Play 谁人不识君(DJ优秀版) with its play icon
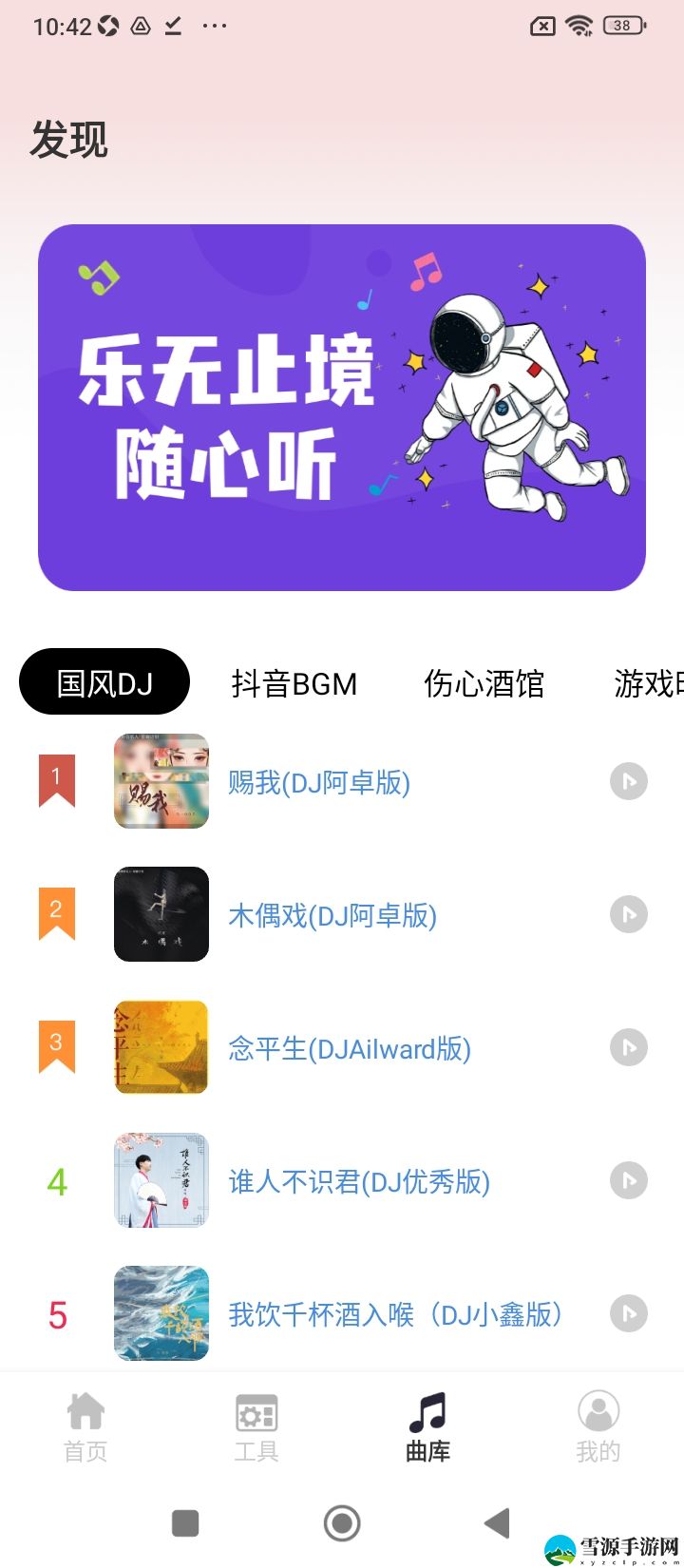Viewport: 684px width, 1568px height. pos(628,1180)
